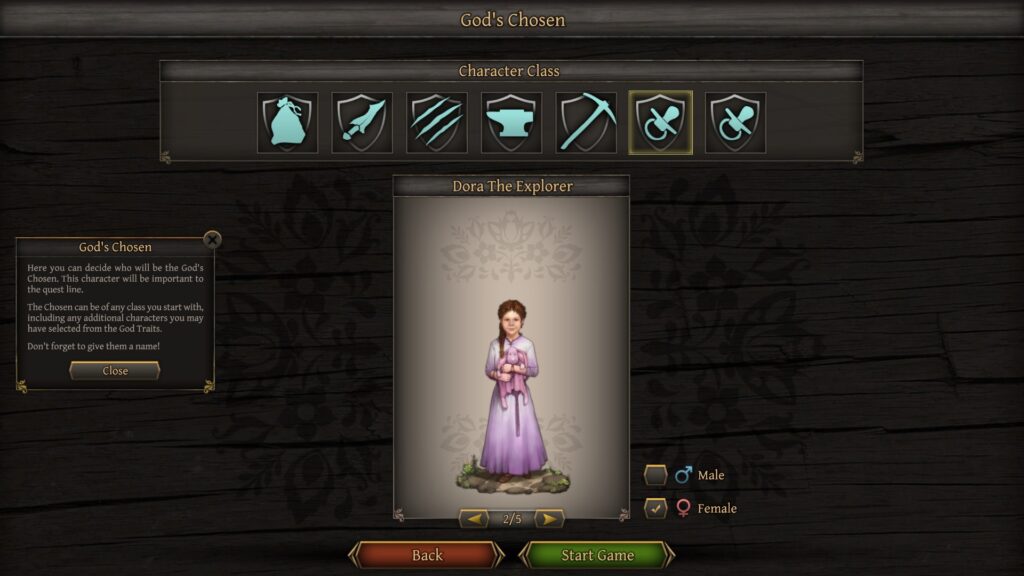Select the sack class icon
This screenshot has height=576, width=1024.
coord(287,123)
